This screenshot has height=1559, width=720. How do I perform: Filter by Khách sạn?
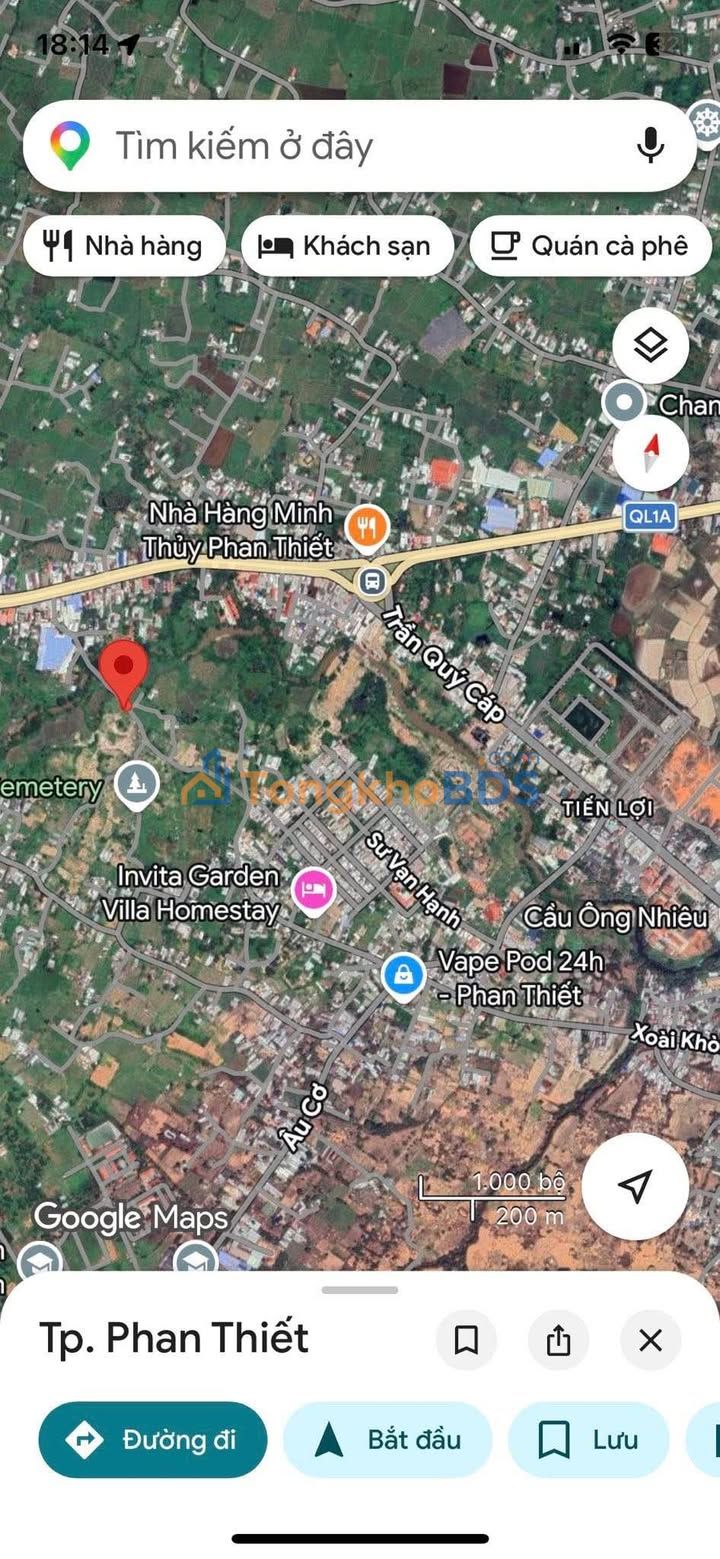(x=347, y=246)
